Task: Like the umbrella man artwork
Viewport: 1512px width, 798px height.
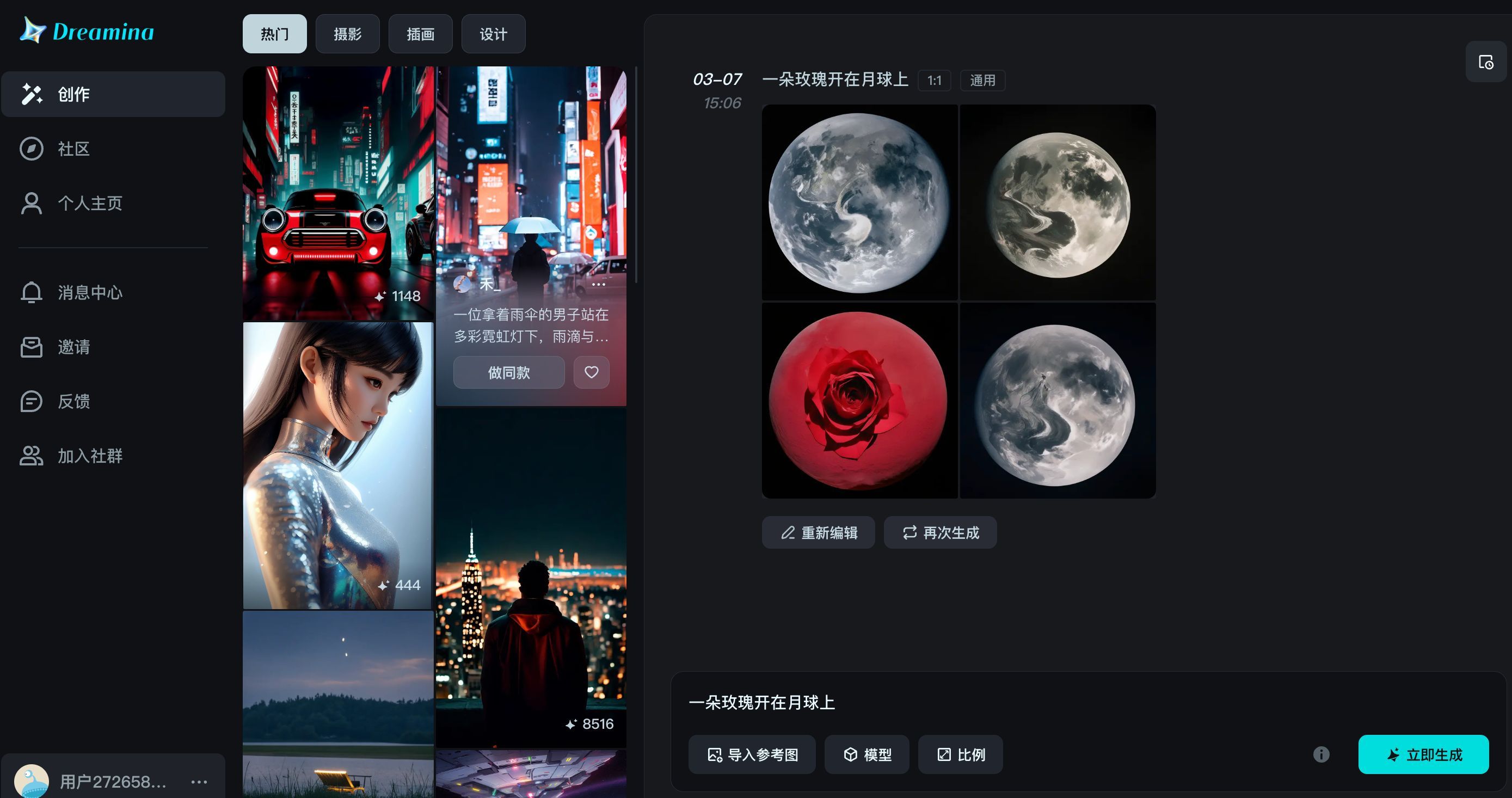Action: click(591, 372)
